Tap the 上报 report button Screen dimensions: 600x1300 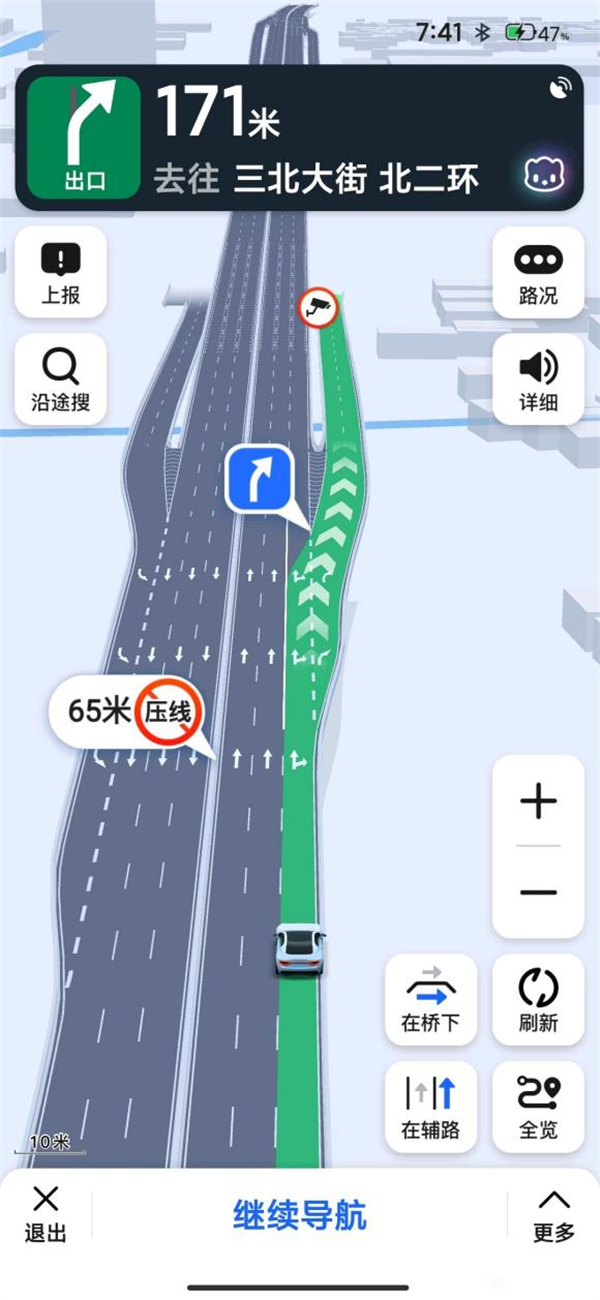60,272
